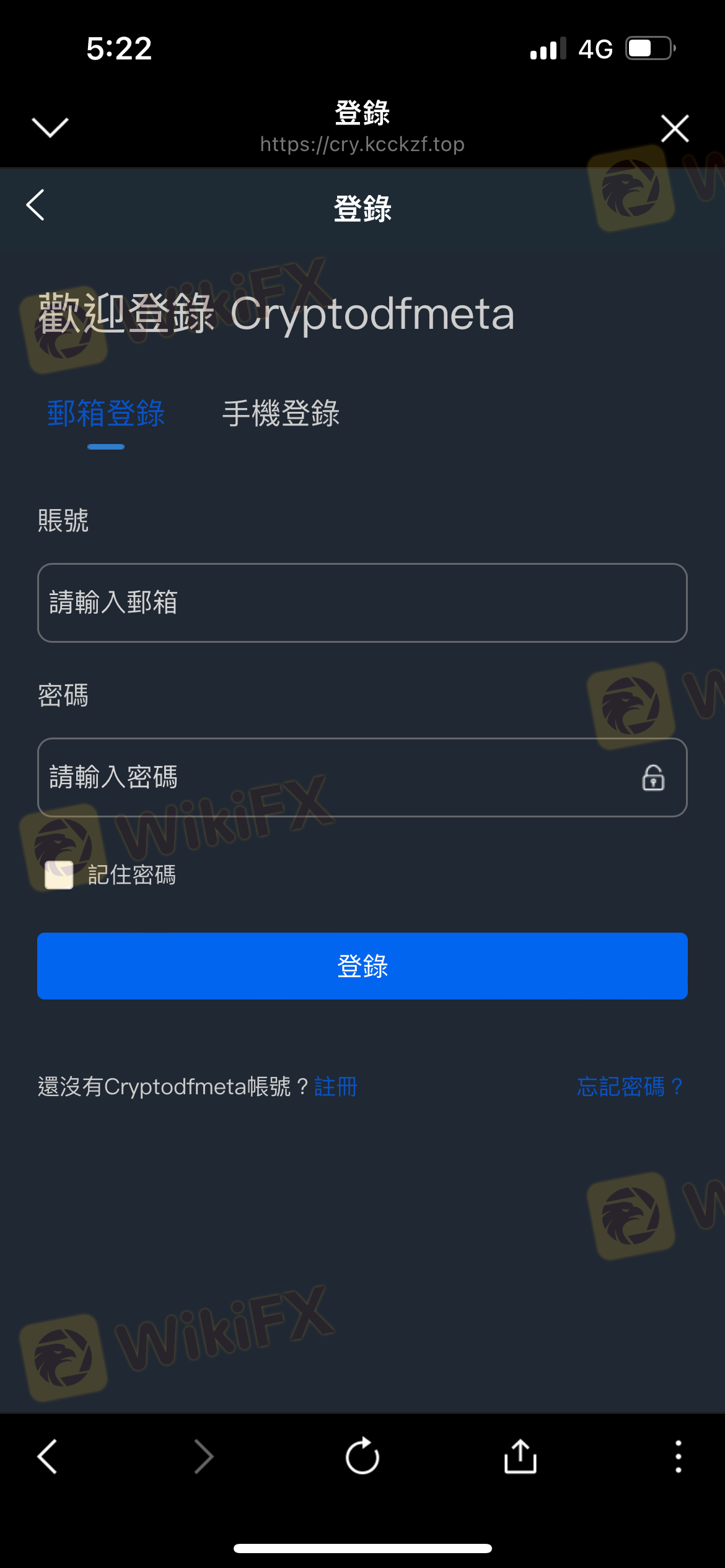
Task: Tap the blue 登錄 button
Action: [x=362, y=966]
